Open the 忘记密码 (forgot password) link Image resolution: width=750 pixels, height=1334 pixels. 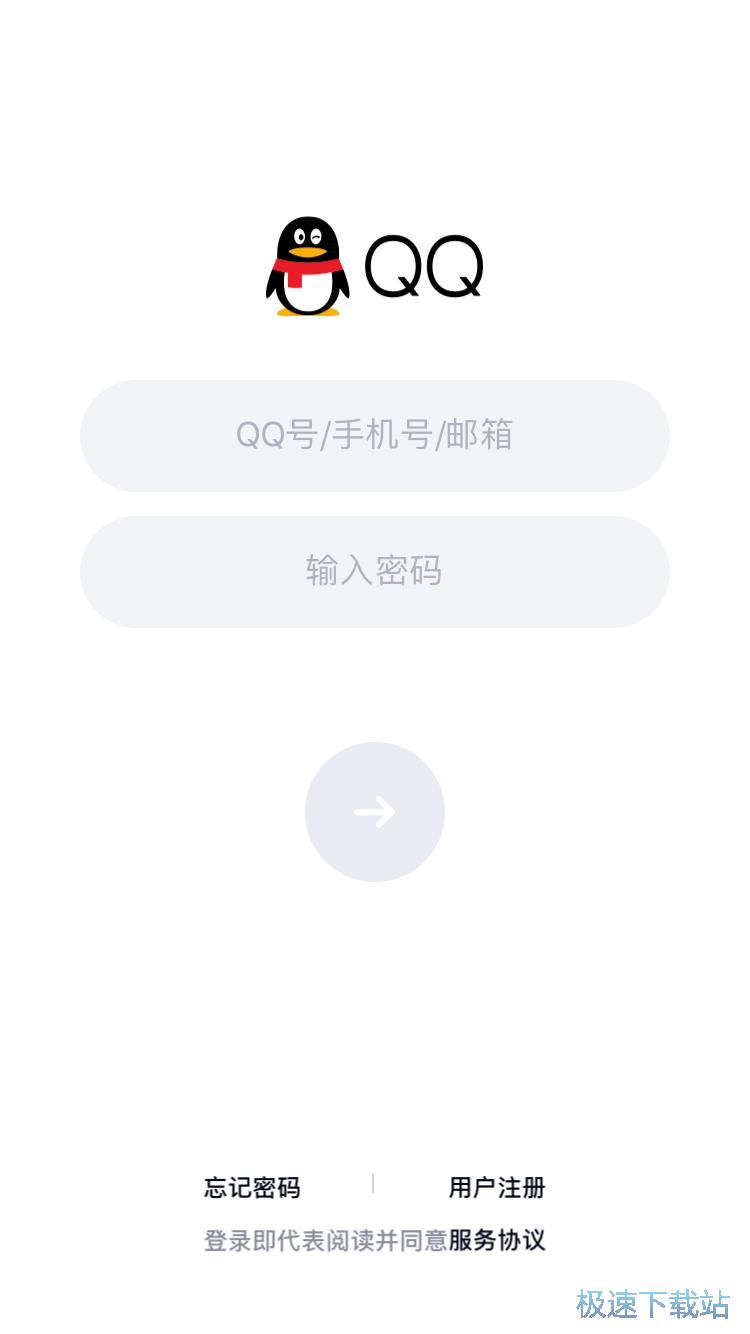[253, 1188]
